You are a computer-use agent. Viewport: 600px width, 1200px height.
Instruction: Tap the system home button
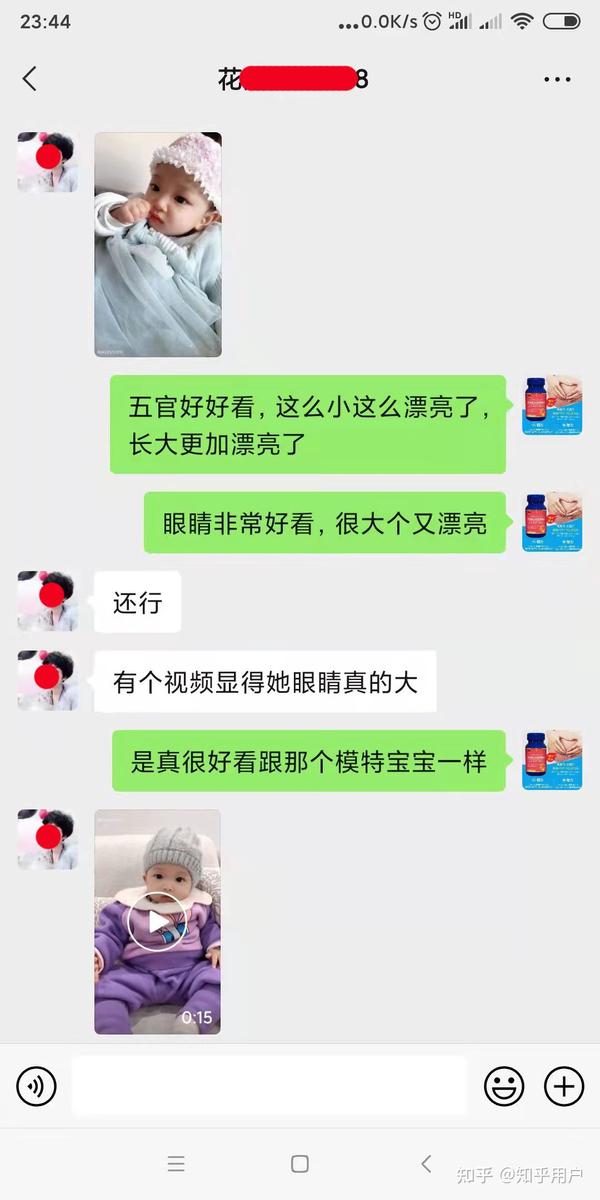click(x=300, y=1163)
